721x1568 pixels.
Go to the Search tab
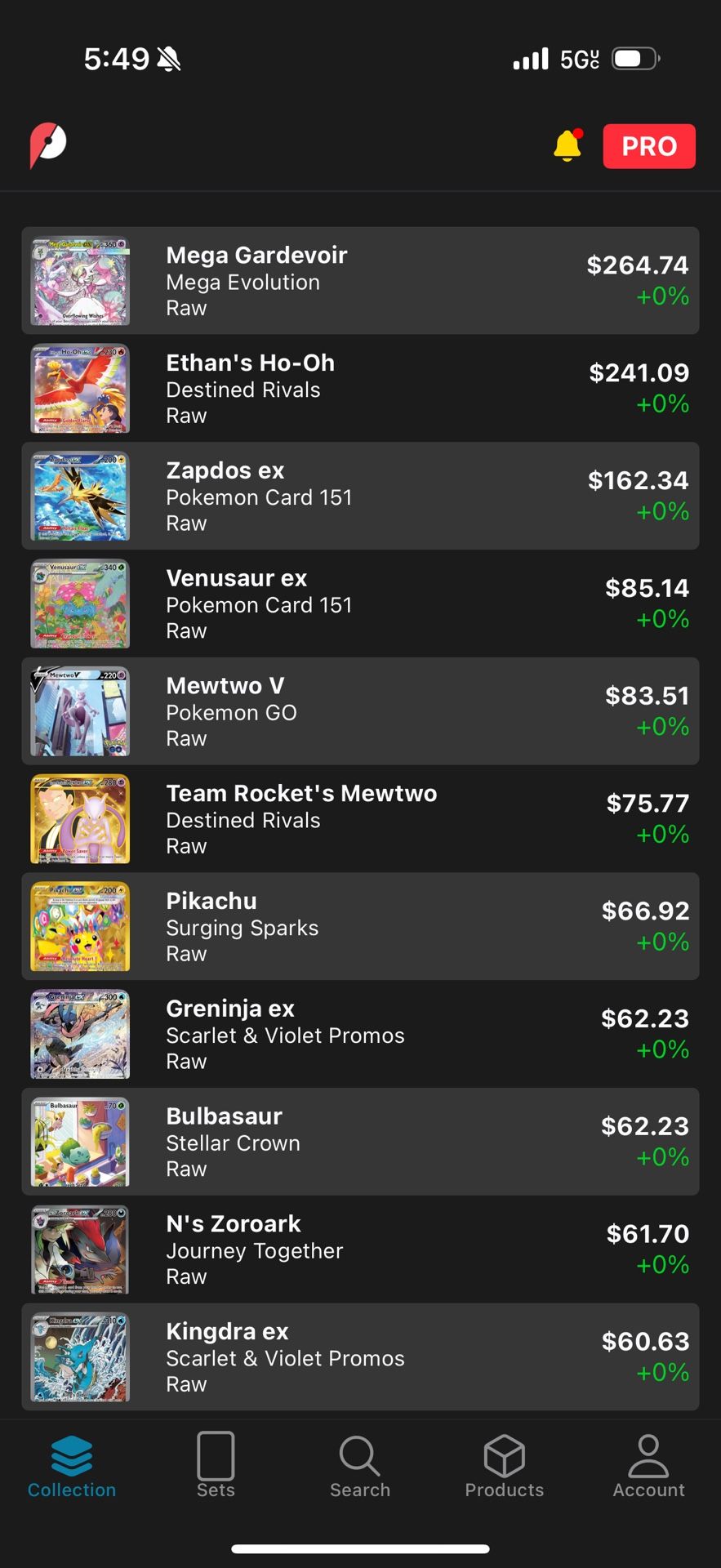coord(360,1466)
